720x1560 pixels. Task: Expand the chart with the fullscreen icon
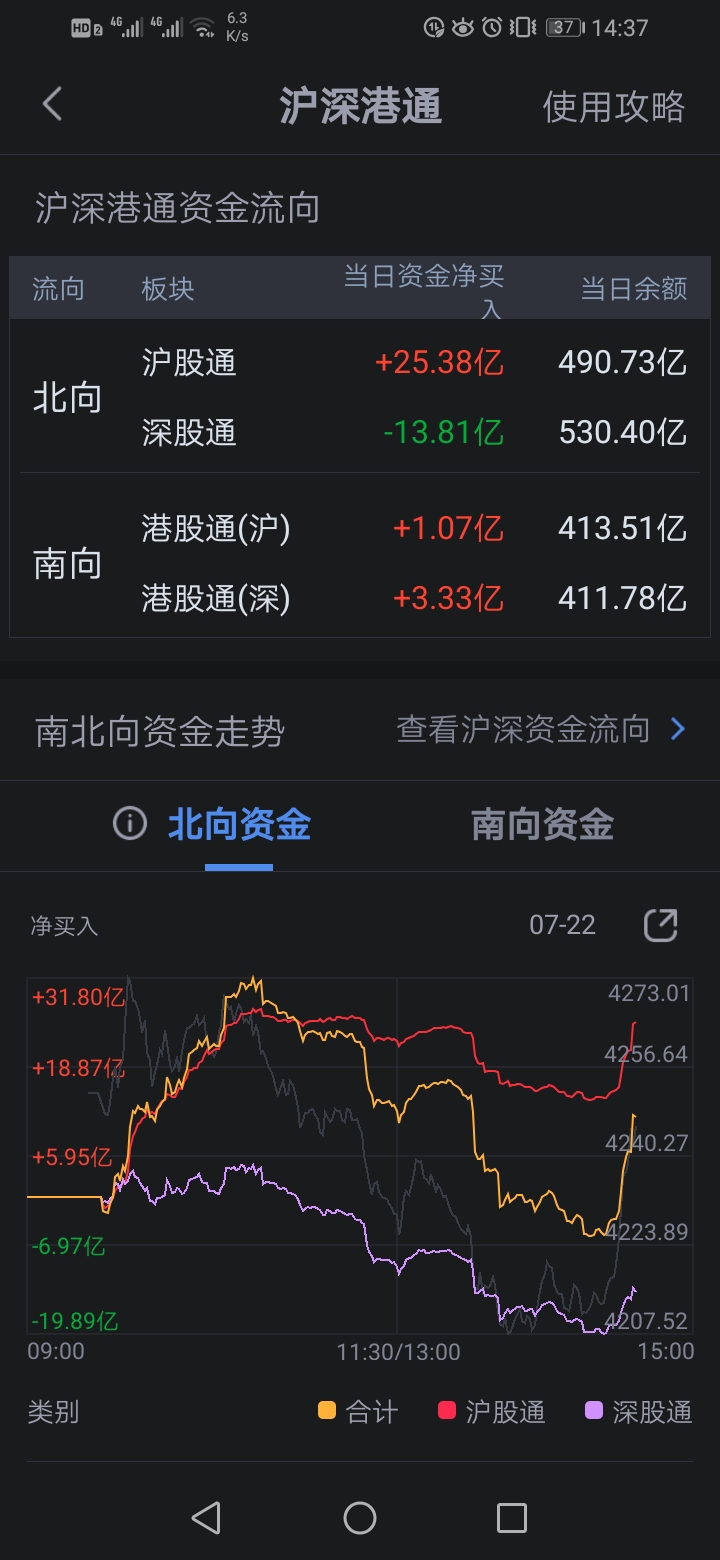click(660, 925)
